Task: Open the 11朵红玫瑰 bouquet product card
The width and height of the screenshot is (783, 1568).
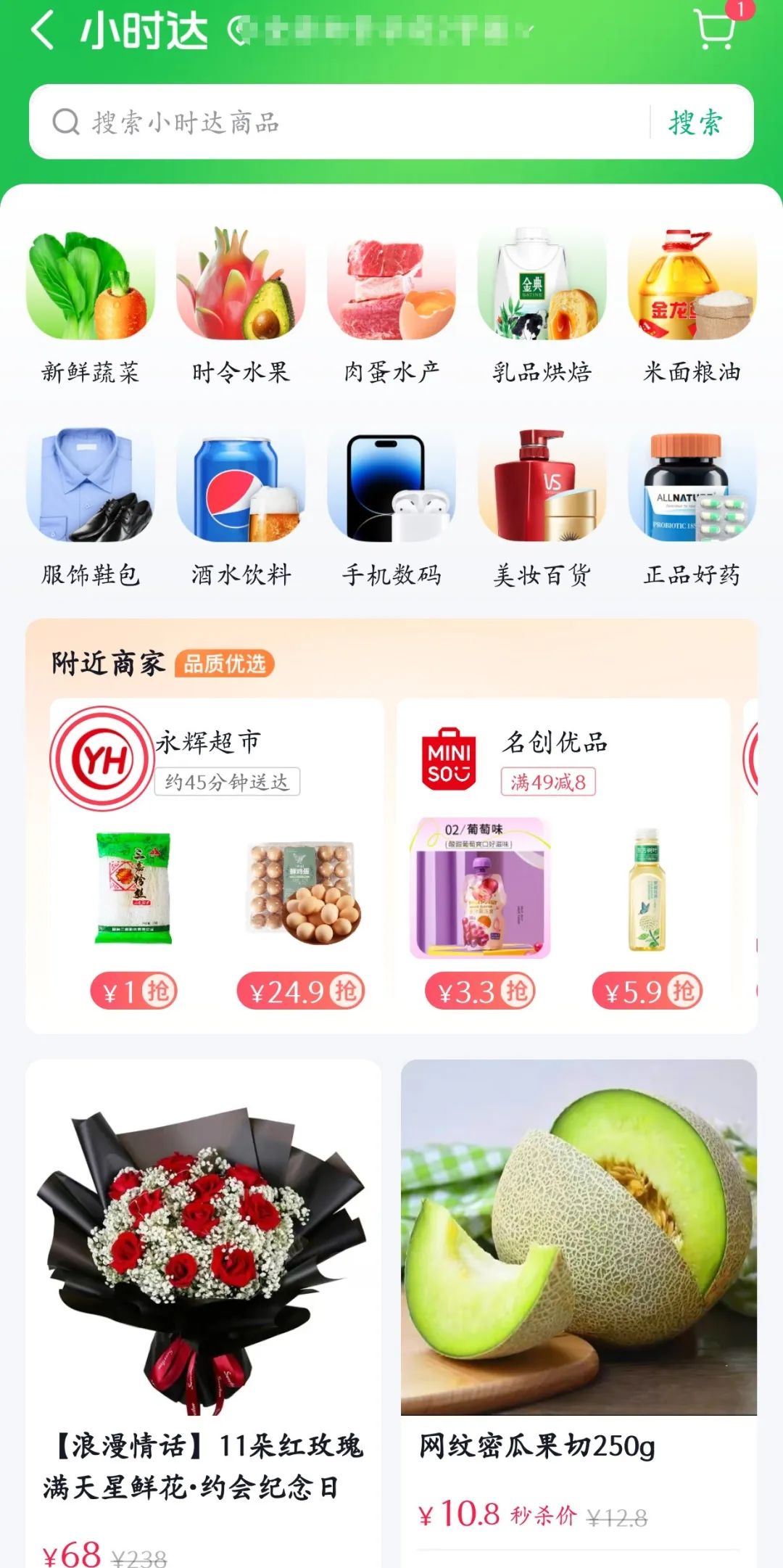Action: 203,1313
